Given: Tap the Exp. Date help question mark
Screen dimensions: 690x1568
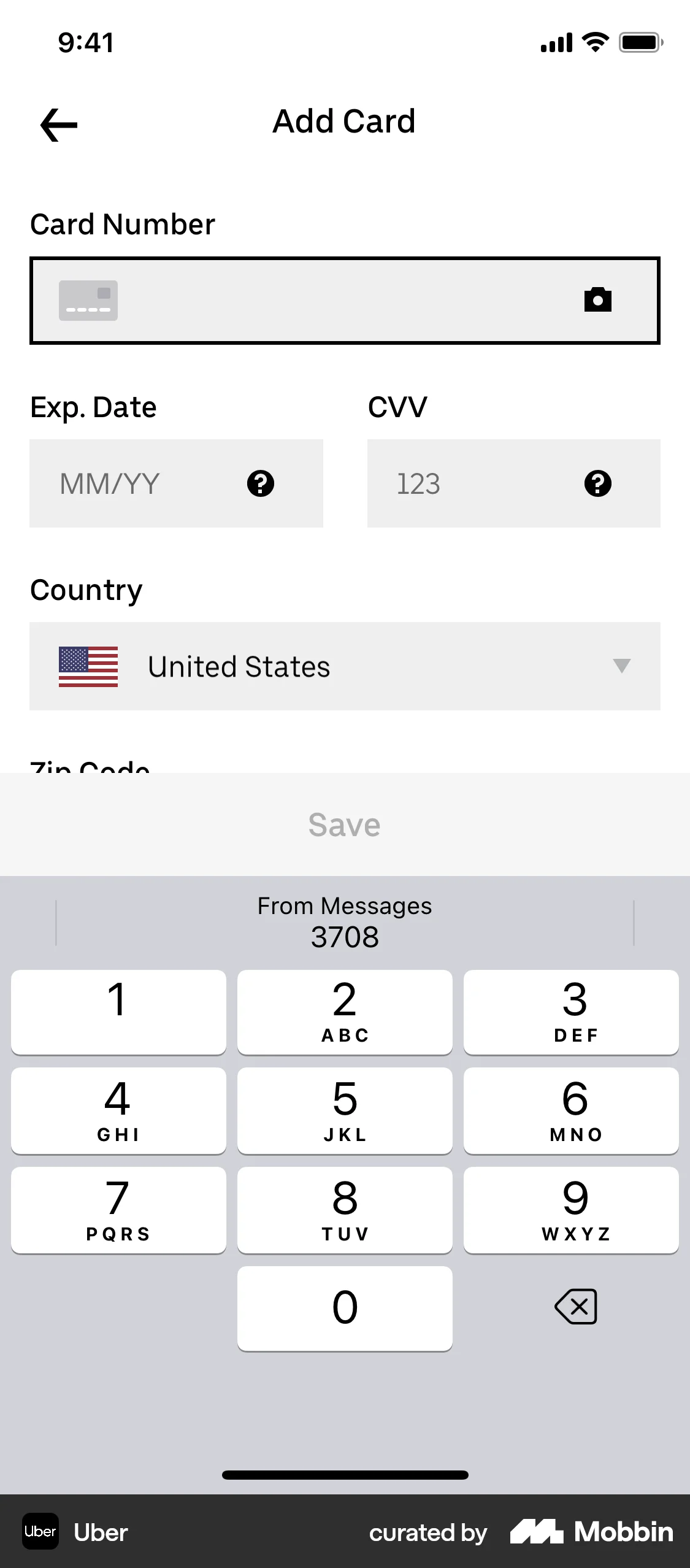Looking at the screenshot, I should (260, 484).
